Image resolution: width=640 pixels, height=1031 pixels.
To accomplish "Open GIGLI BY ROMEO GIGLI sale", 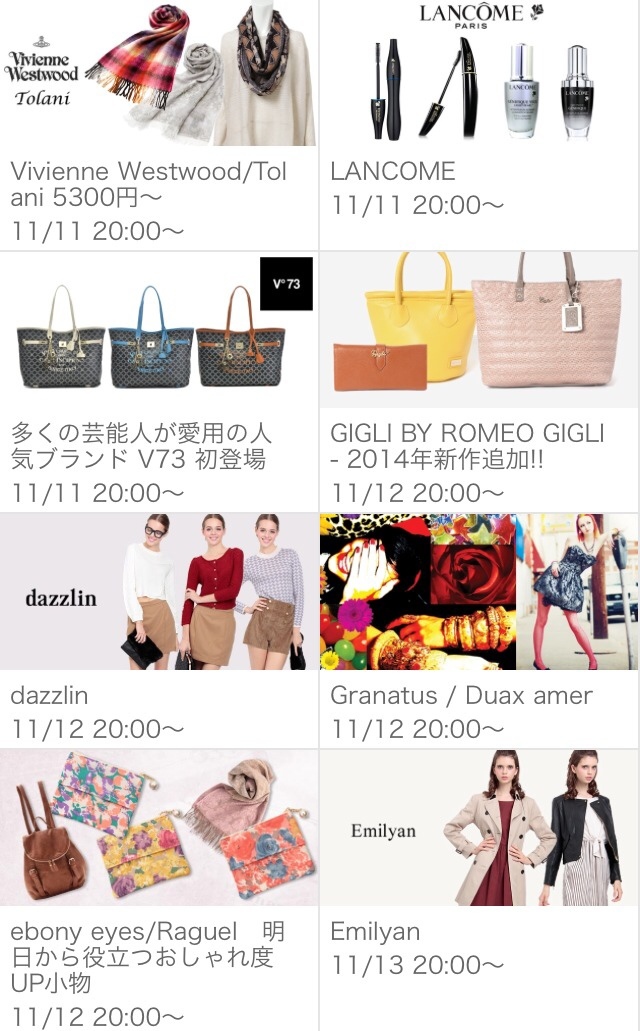I will tap(479, 380).
